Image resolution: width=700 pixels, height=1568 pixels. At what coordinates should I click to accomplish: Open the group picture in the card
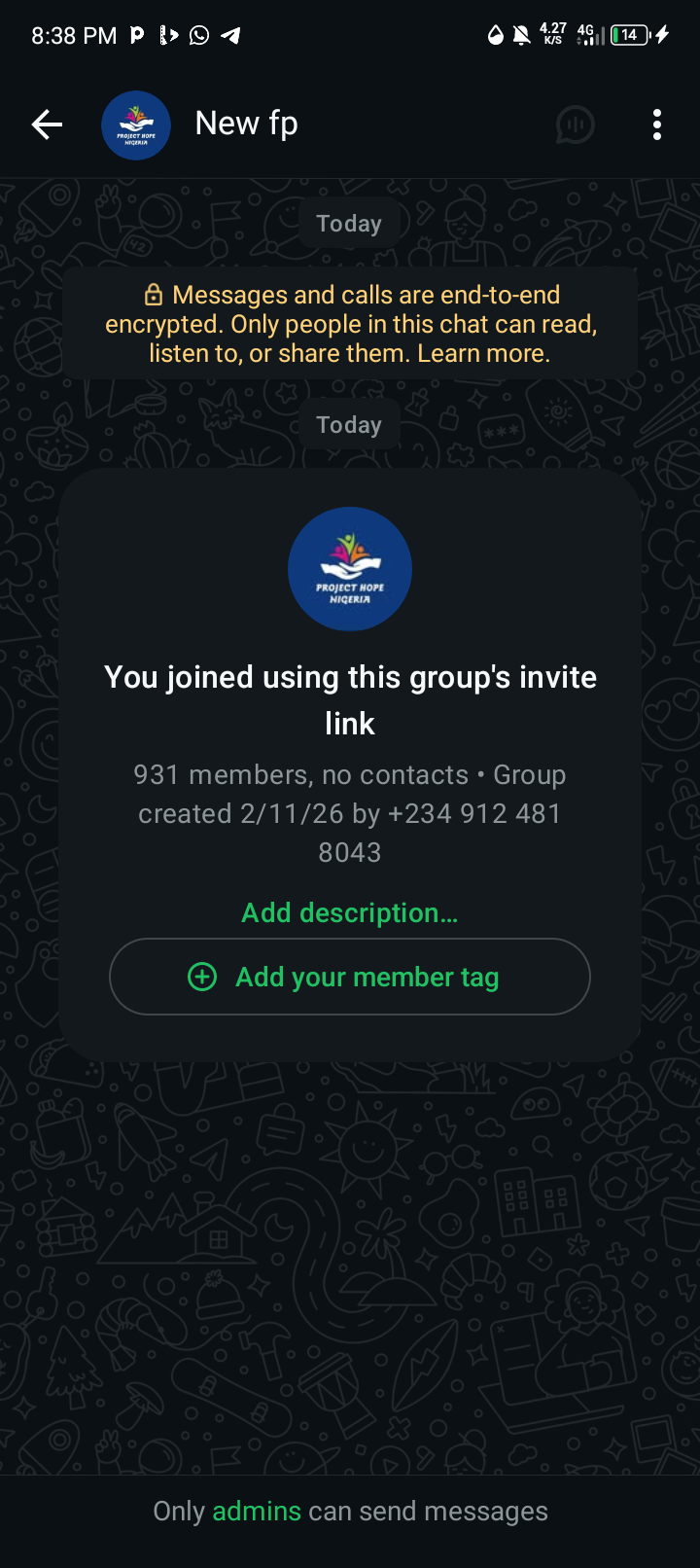349,569
